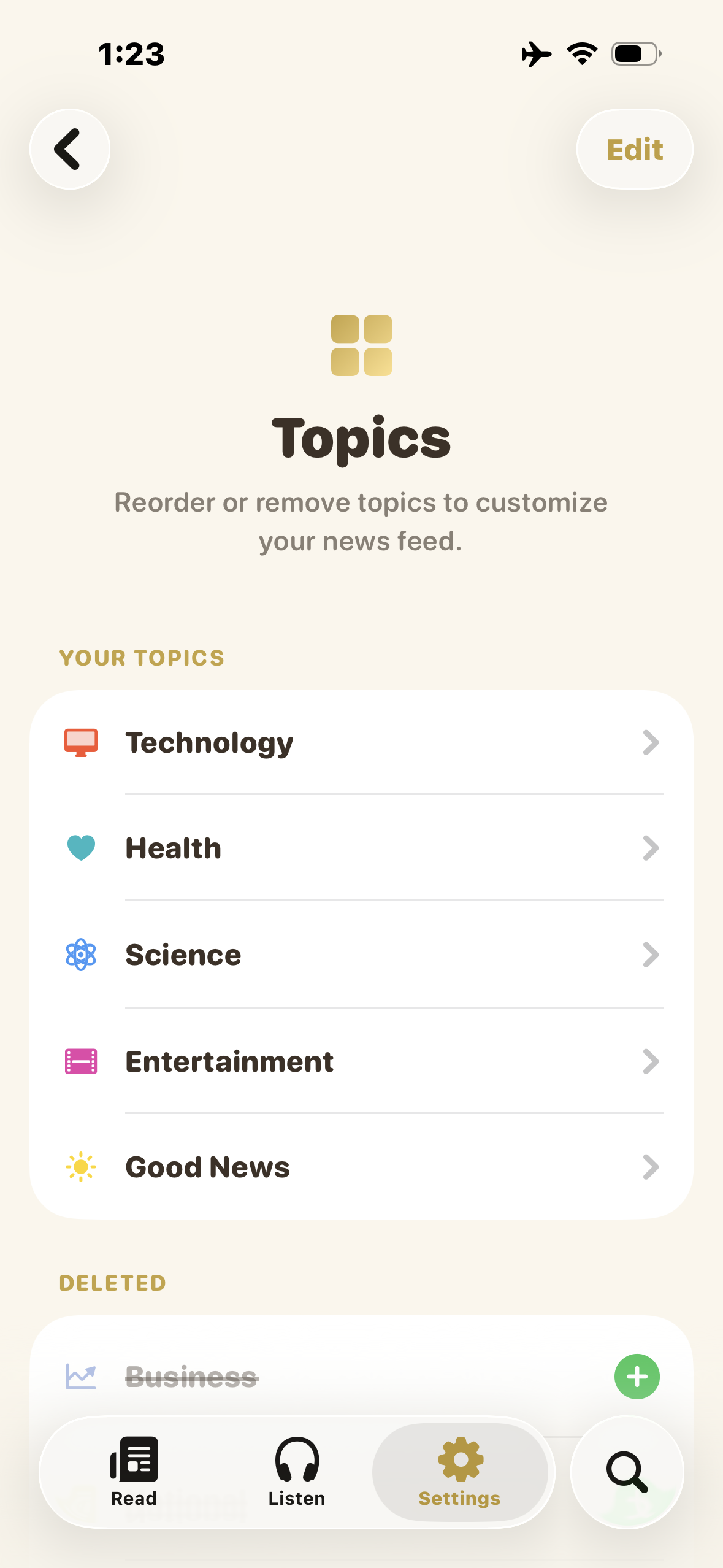Screen dimensions: 723x1568
Task: Click the Science atom icon
Action: click(x=80, y=955)
